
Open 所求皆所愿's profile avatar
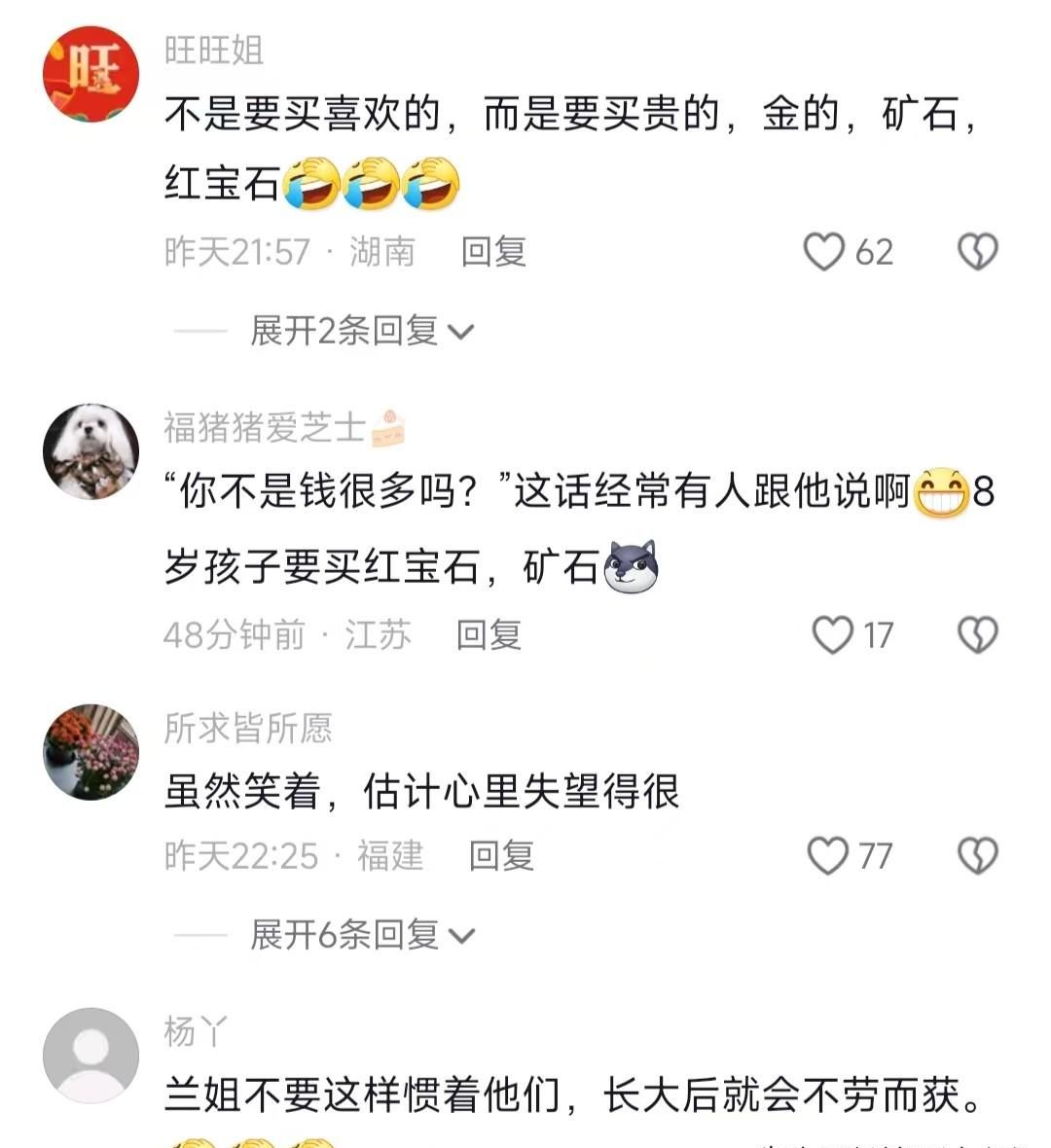coord(91,752)
